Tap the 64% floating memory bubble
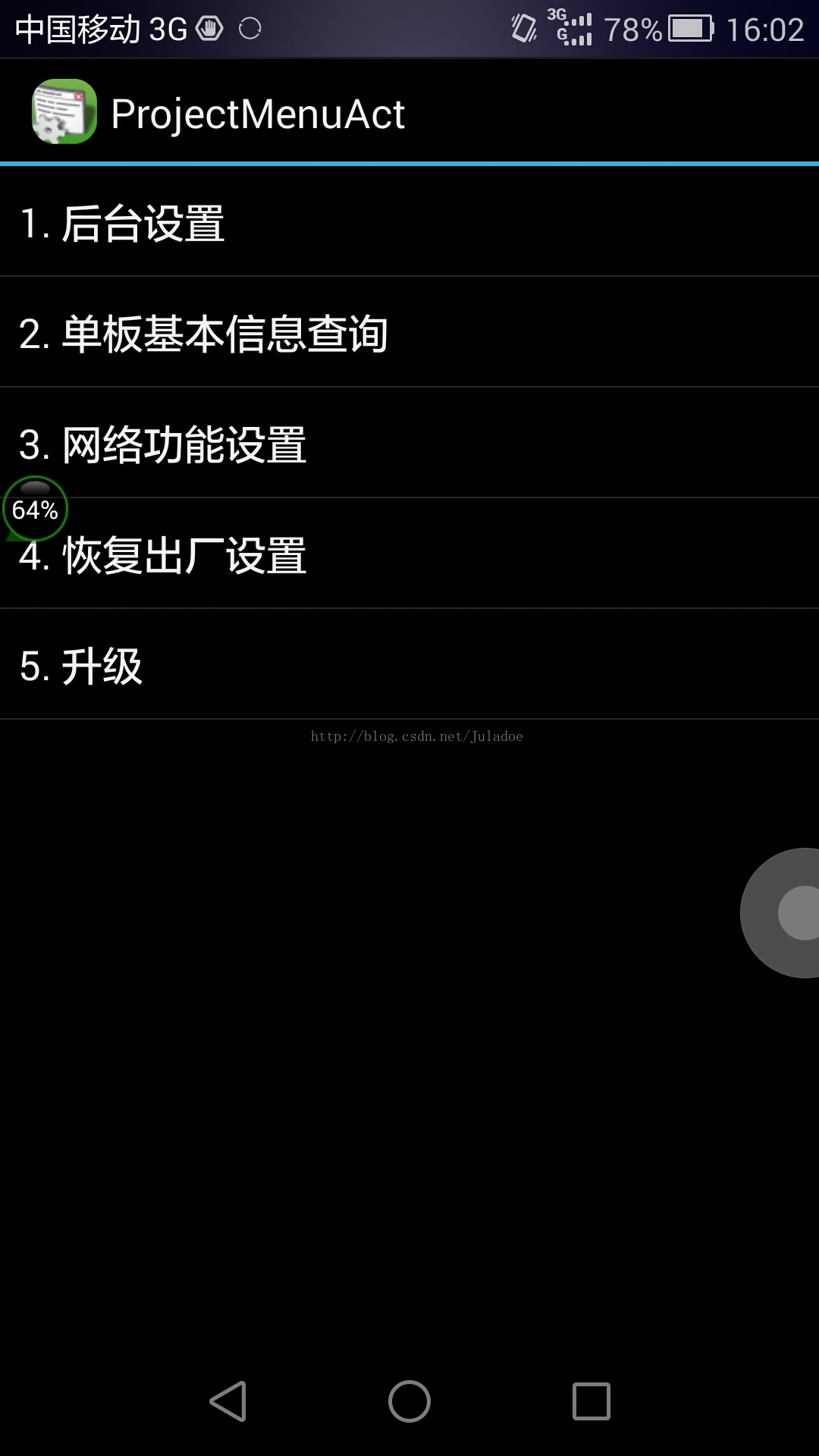The height and width of the screenshot is (1456, 819). [x=35, y=509]
